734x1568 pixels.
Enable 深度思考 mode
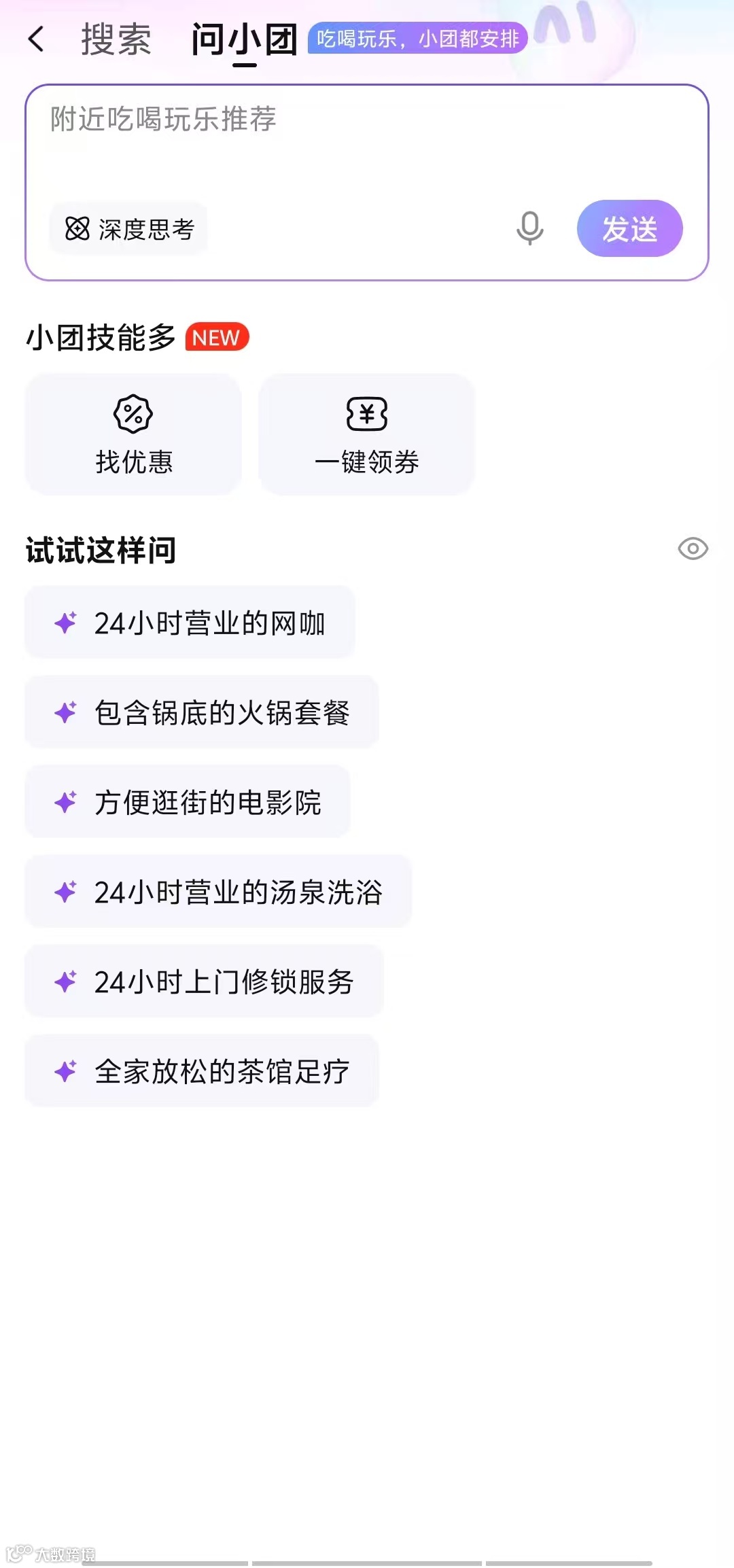pyautogui.click(x=129, y=229)
